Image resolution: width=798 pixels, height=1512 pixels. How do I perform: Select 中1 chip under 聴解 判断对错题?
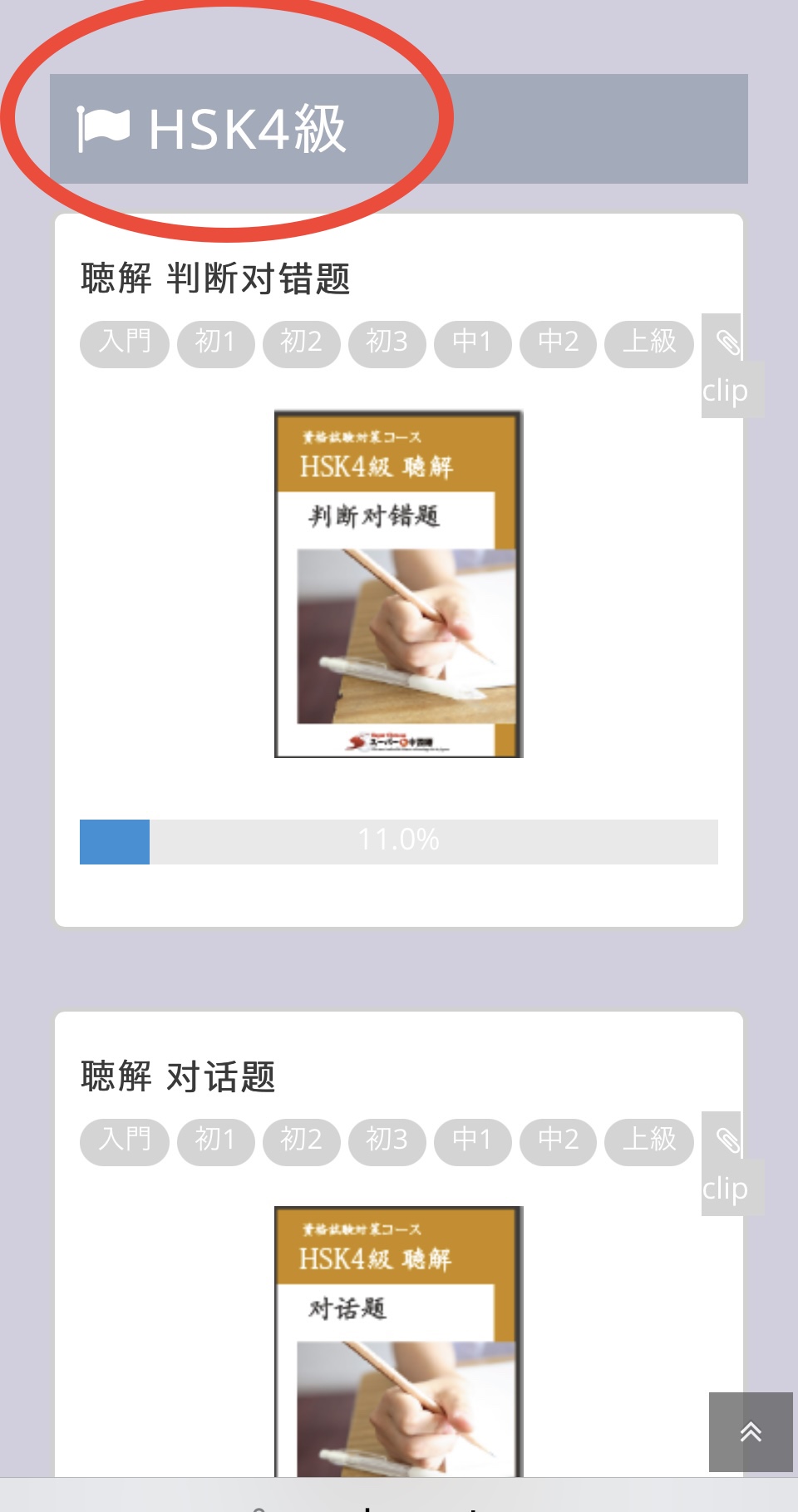[472, 343]
